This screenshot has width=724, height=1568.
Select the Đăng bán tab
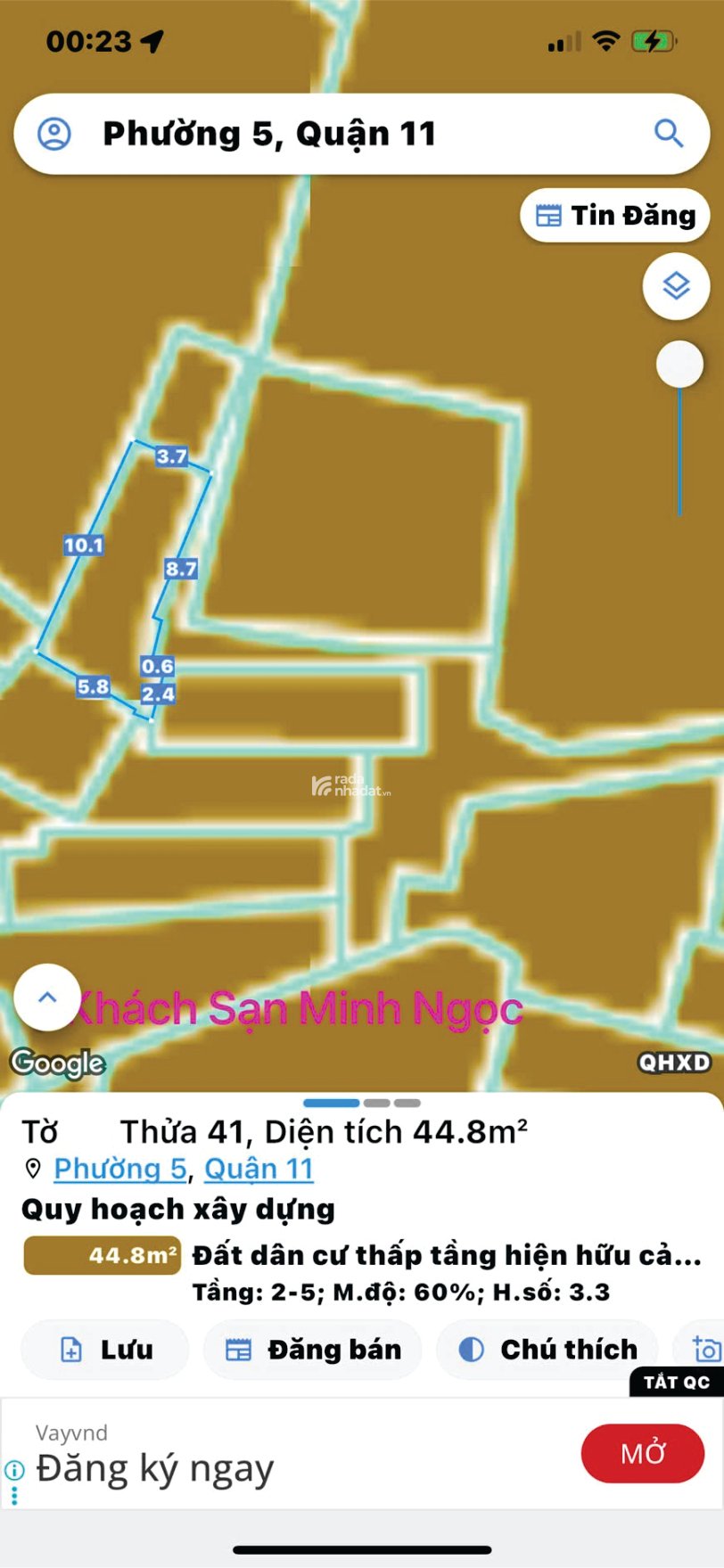point(312,1350)
